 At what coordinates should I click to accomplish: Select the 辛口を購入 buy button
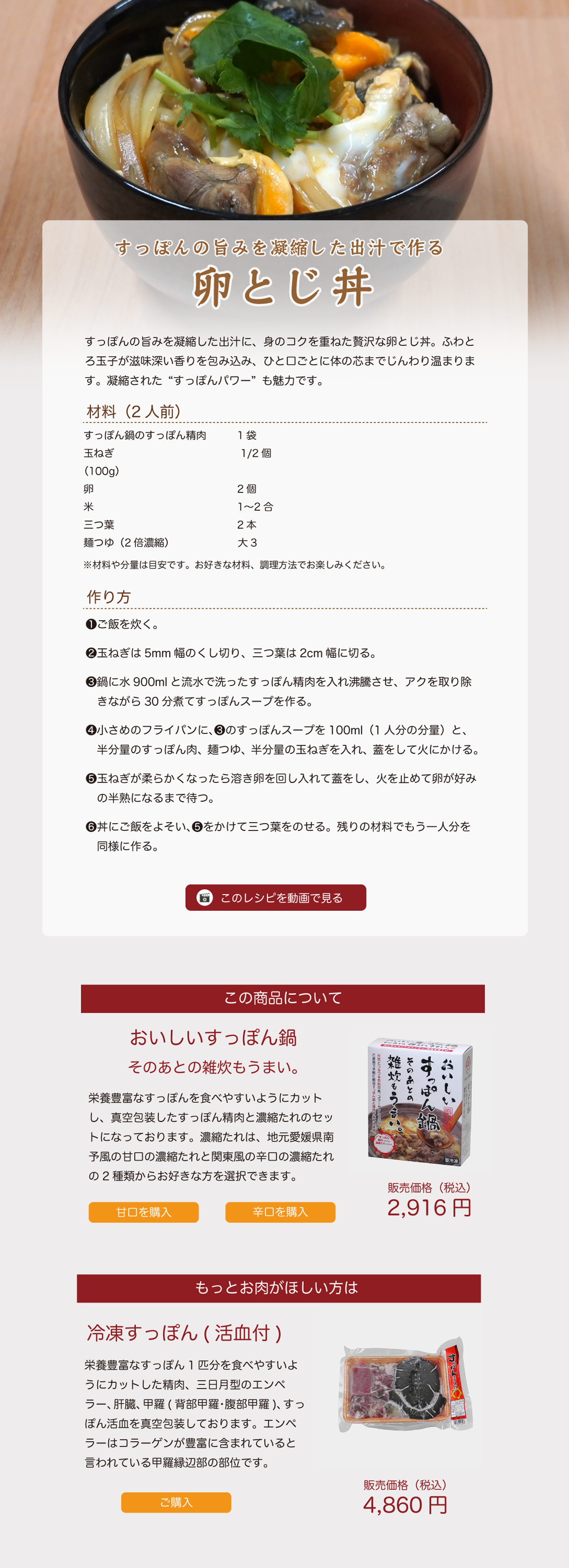coord(280,1211)
